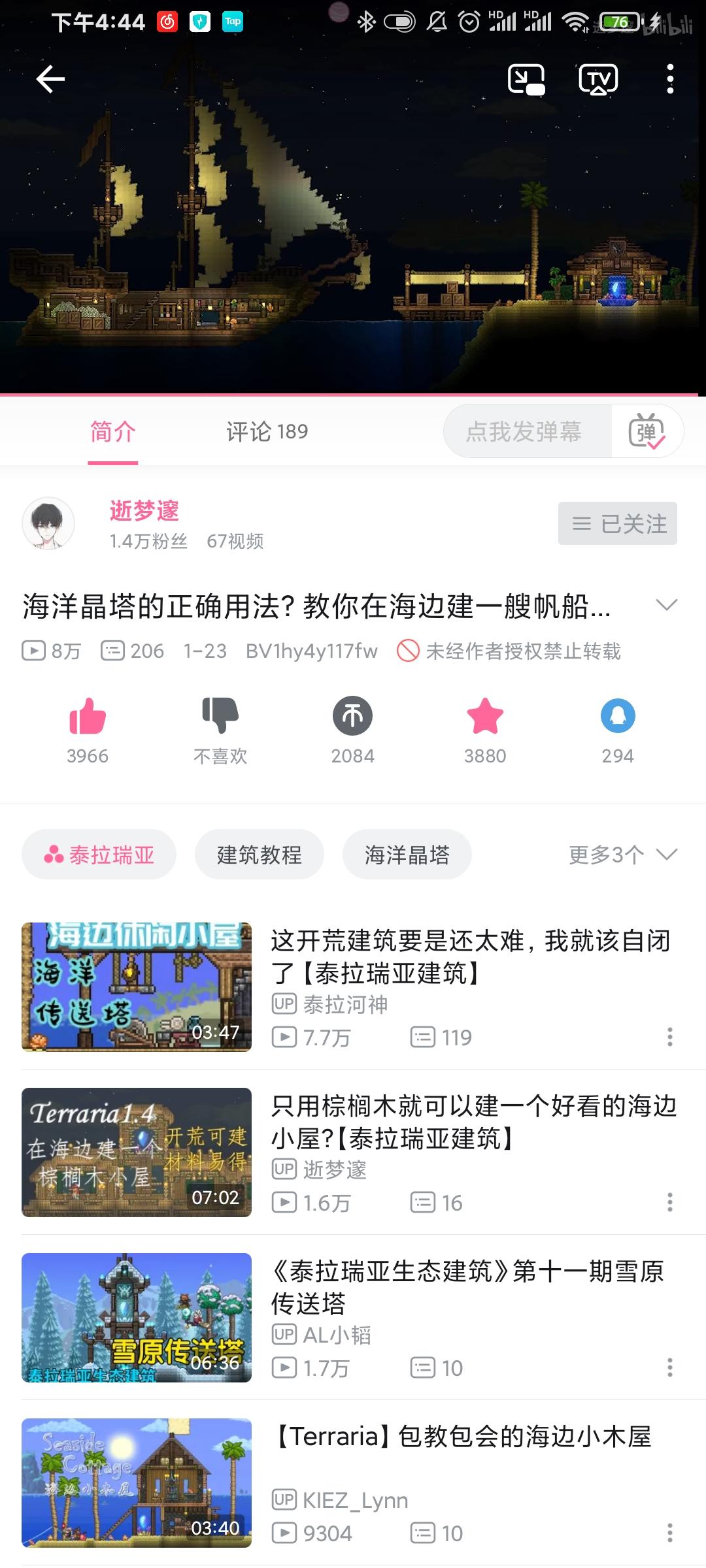Open options menu on 雪原传送塔 video

(669, 1369)
